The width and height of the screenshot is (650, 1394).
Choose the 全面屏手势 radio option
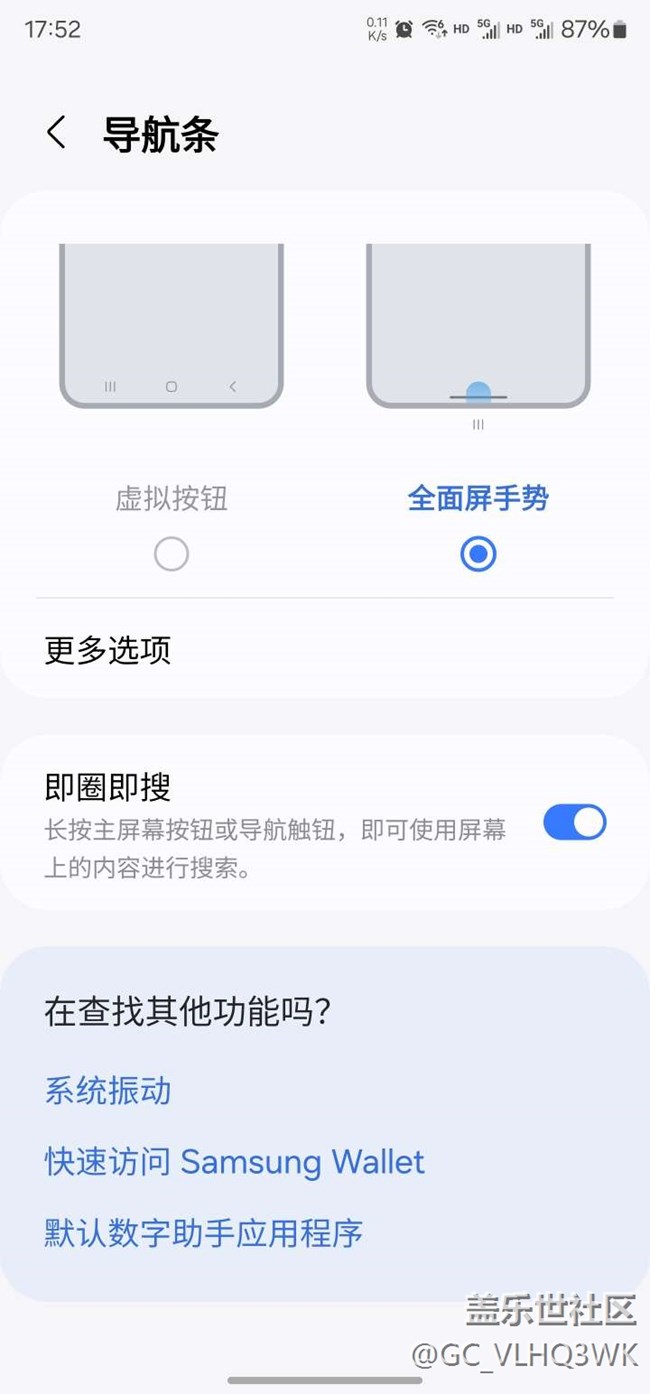[478, 553]
